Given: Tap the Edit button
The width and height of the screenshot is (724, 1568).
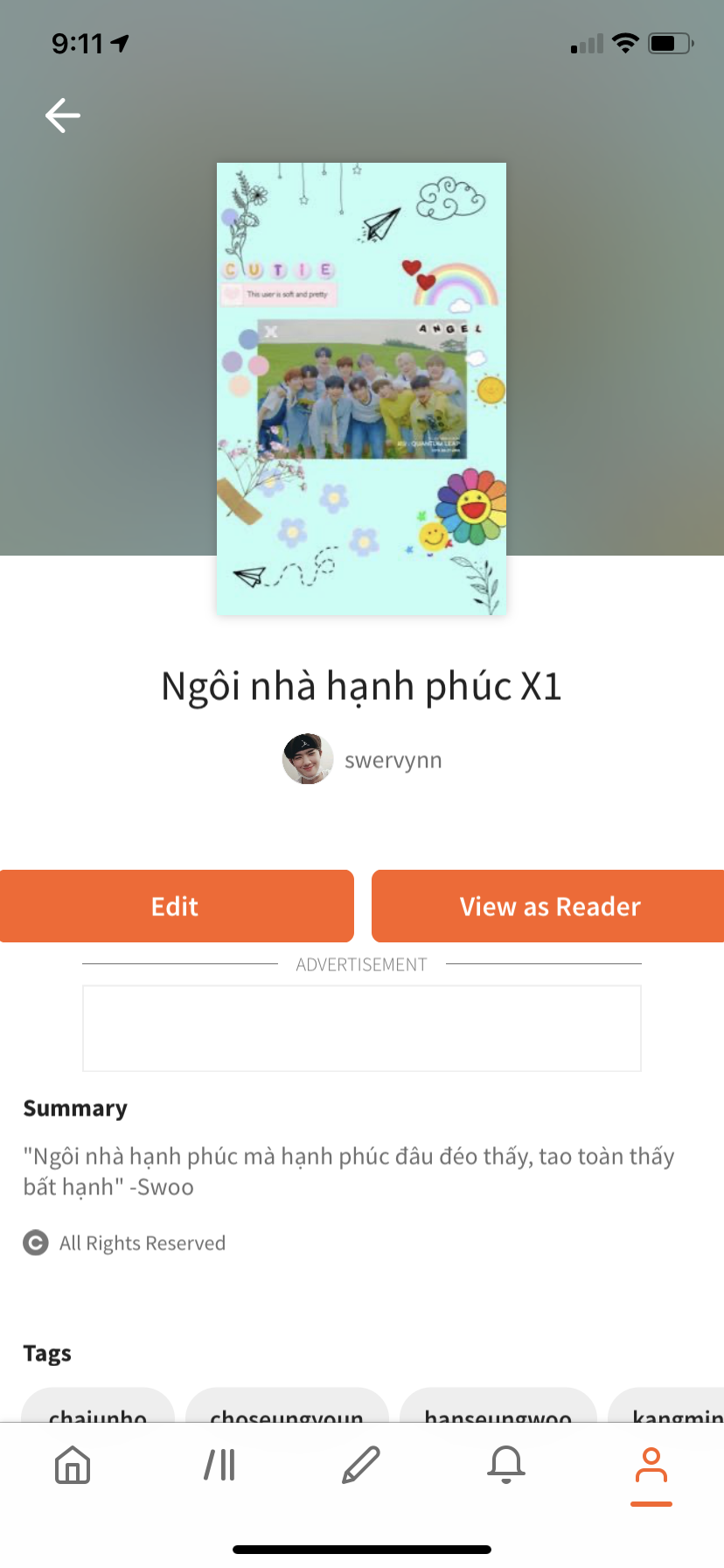Looking at the screenshot, I should click(176, 906).
